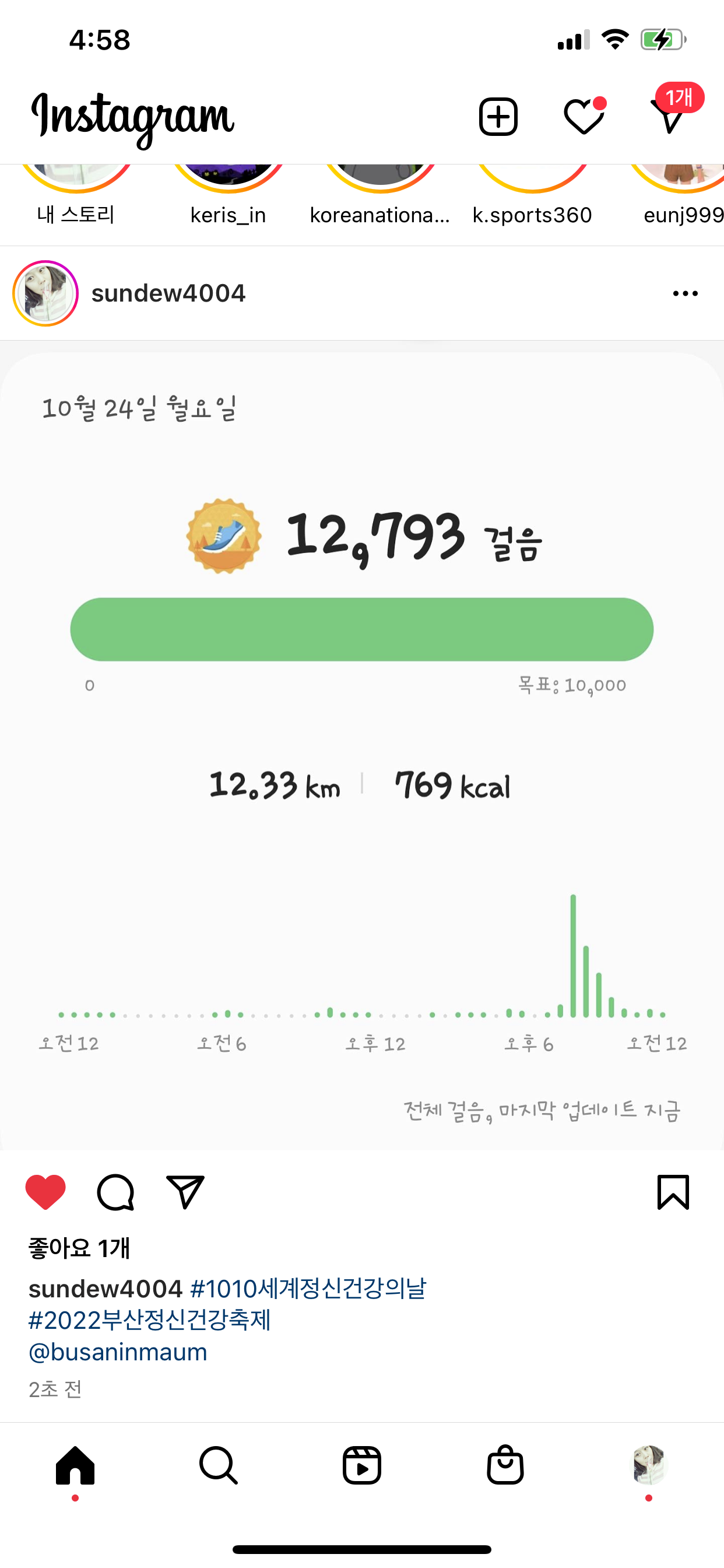Image resolution: width=724 pixels, height=1568 pixels.
Task: Open direct messages inbox
Action: click(x=670, y=116)
